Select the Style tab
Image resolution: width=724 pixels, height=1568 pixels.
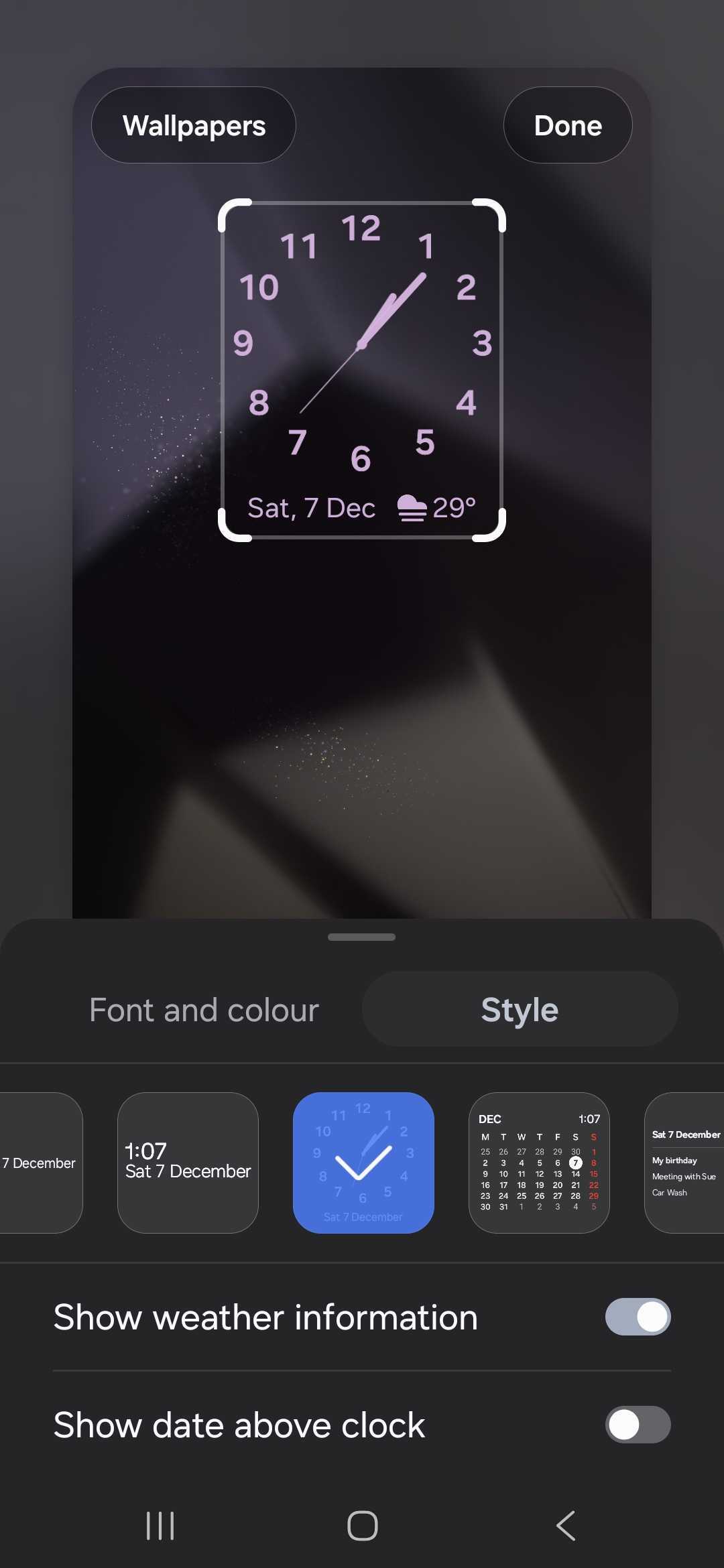[520, 1010]
